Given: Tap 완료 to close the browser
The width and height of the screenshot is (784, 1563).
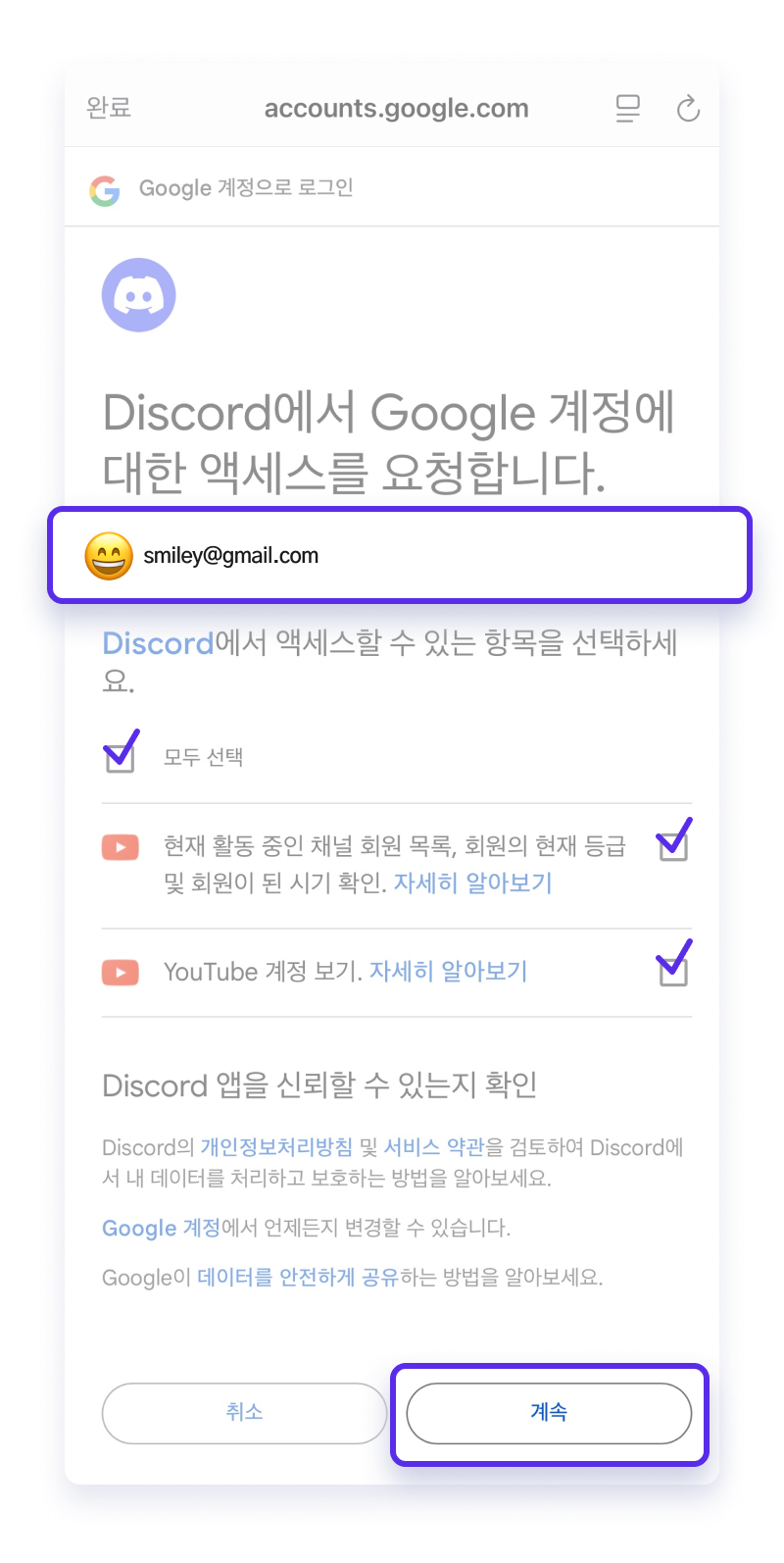Looking at the screenshot, I should (109, 108).
